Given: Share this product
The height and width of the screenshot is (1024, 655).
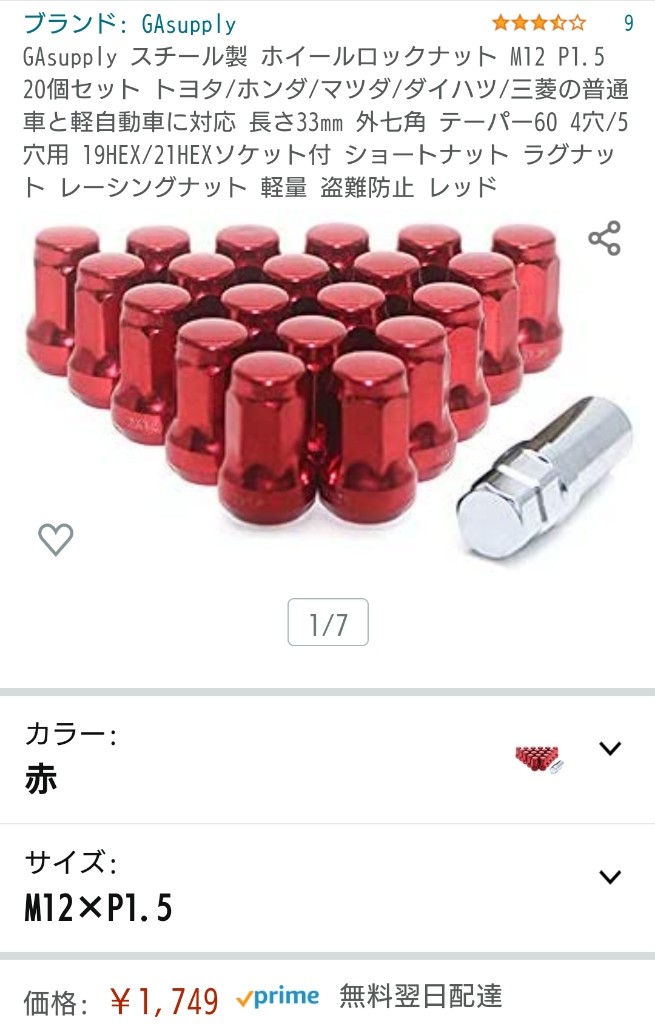Looking at the screenshot, I should click(604, 238).
